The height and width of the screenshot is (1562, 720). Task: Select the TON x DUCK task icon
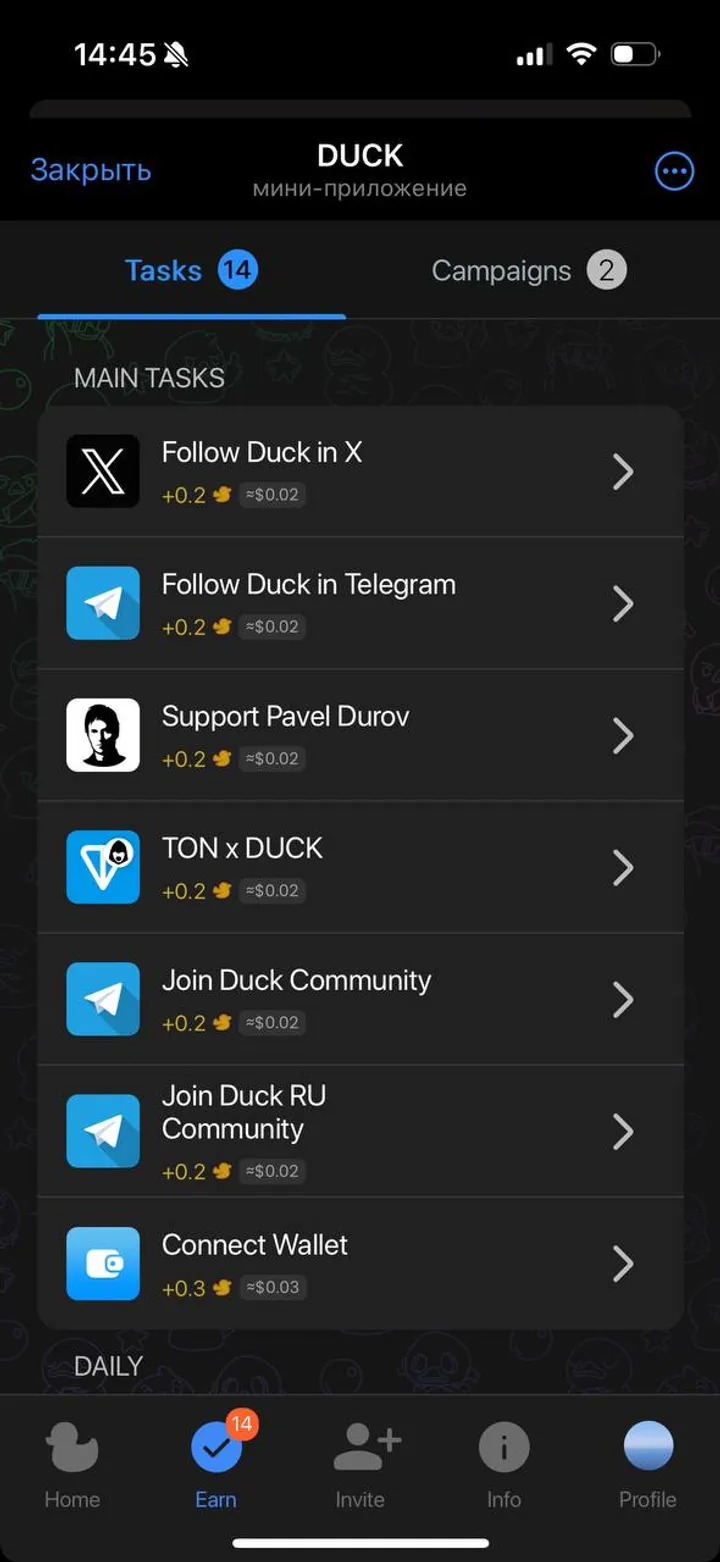coord(102,867)
